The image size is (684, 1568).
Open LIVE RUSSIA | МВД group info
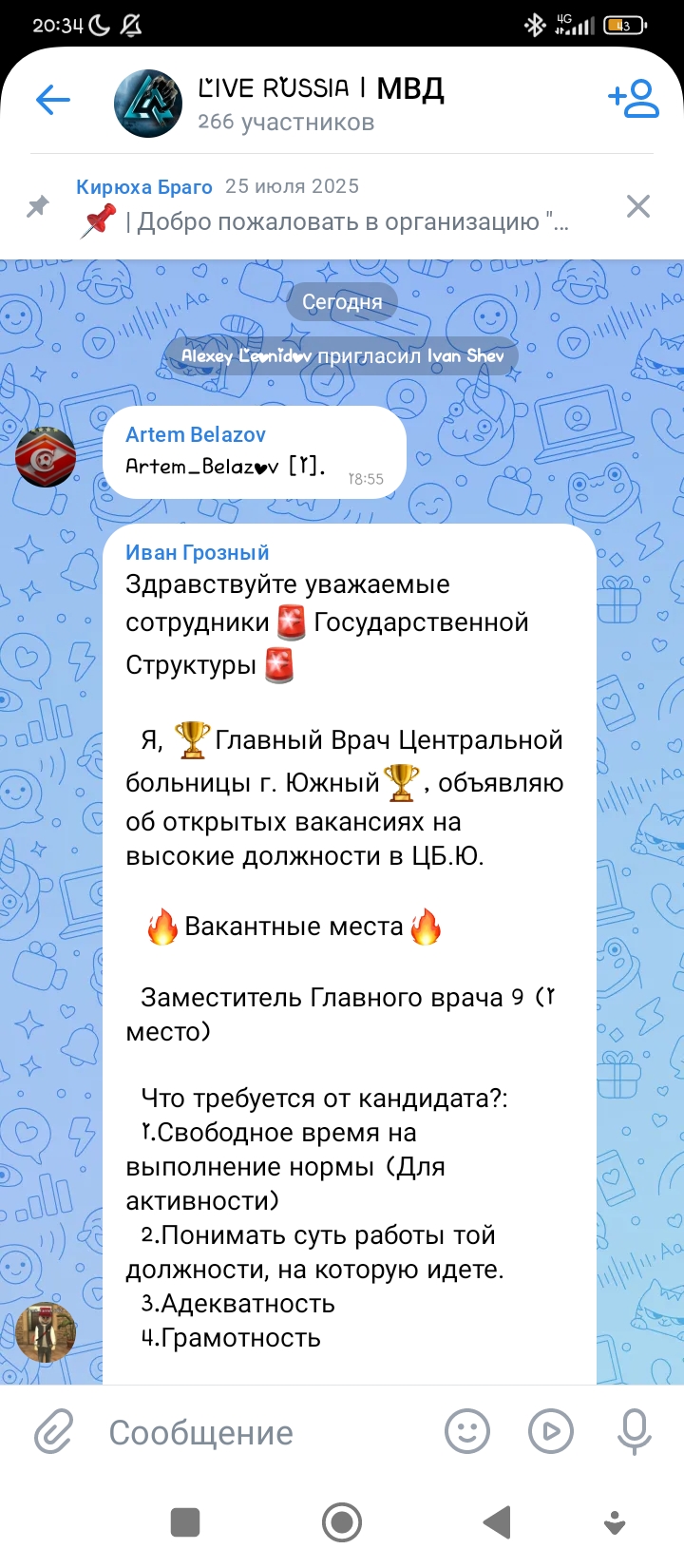(319, 103)
